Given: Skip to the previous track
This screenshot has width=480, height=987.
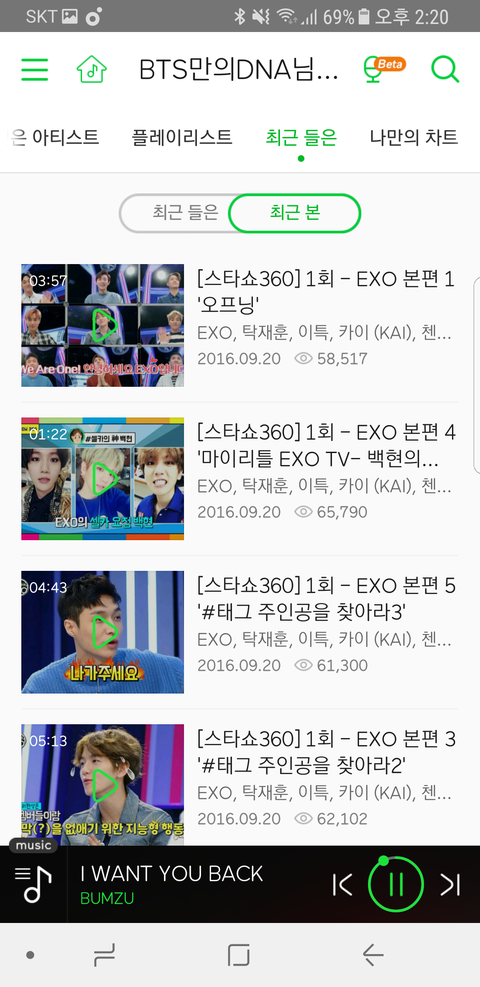Looking at the screenshot, I should [342, 884].
